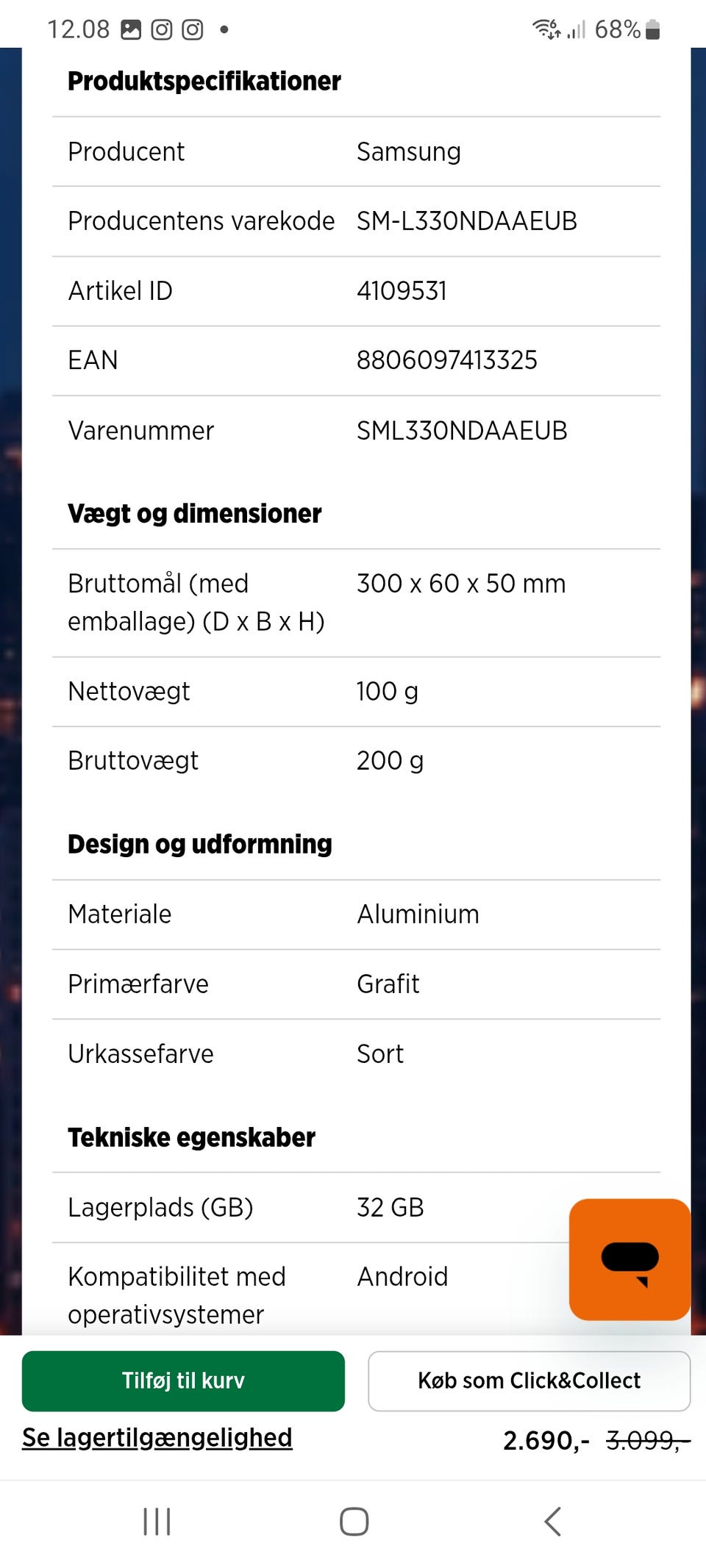The image size is (706, 1568).
Task: Select Køb som Click&Collect
Action: 529,1381
